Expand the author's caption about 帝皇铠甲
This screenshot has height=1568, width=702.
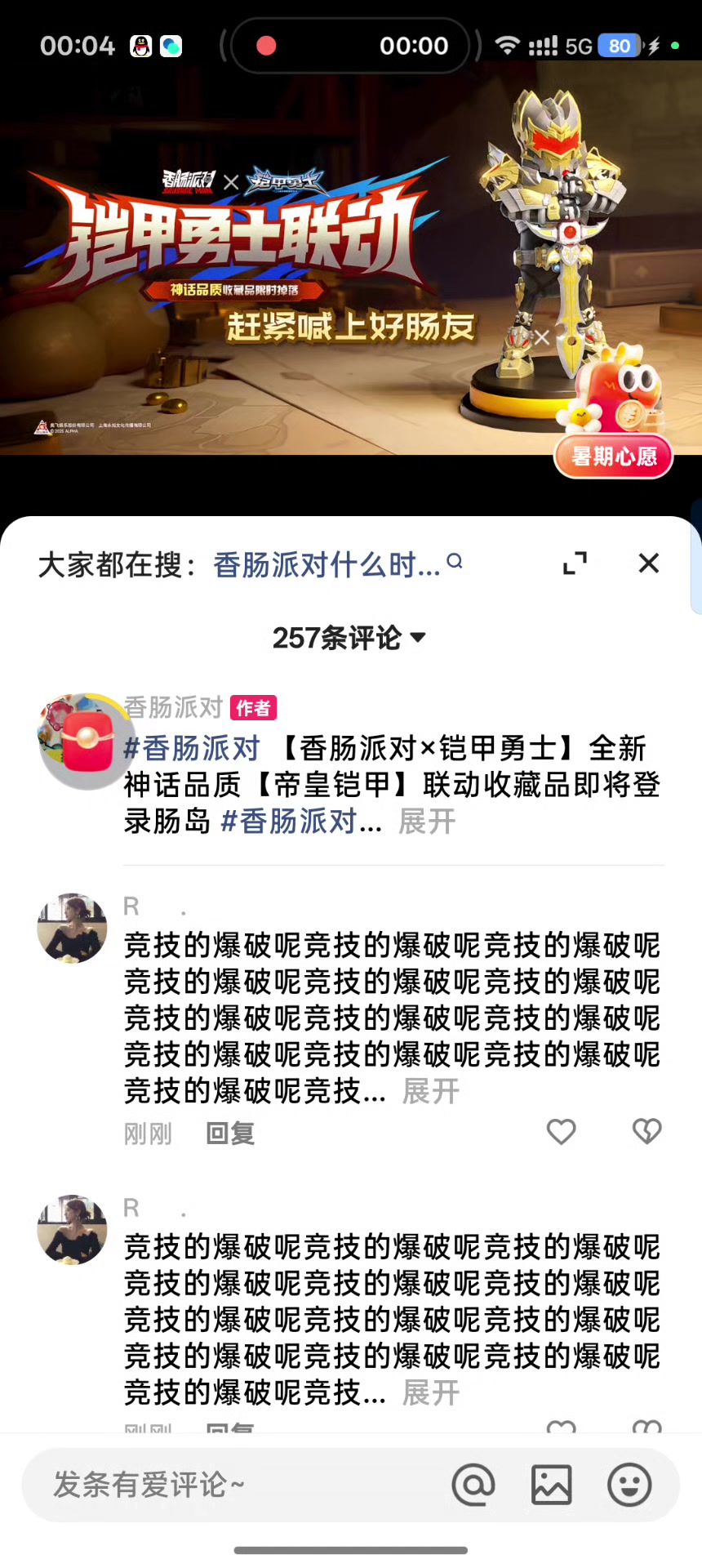click(x=427, y=822)
